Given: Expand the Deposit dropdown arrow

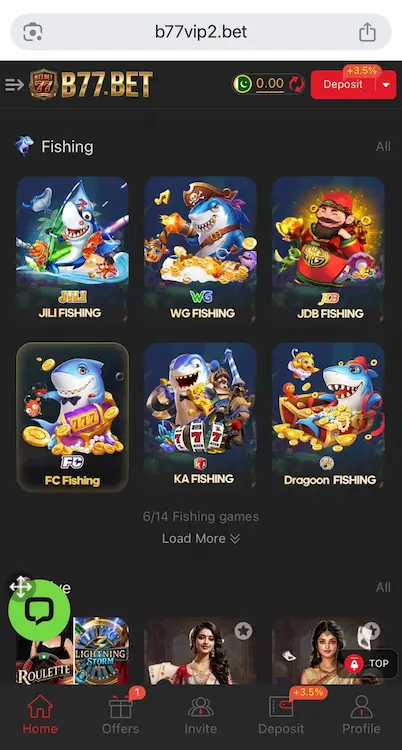Looking at the screenshot, I should (x=386, y=85).
